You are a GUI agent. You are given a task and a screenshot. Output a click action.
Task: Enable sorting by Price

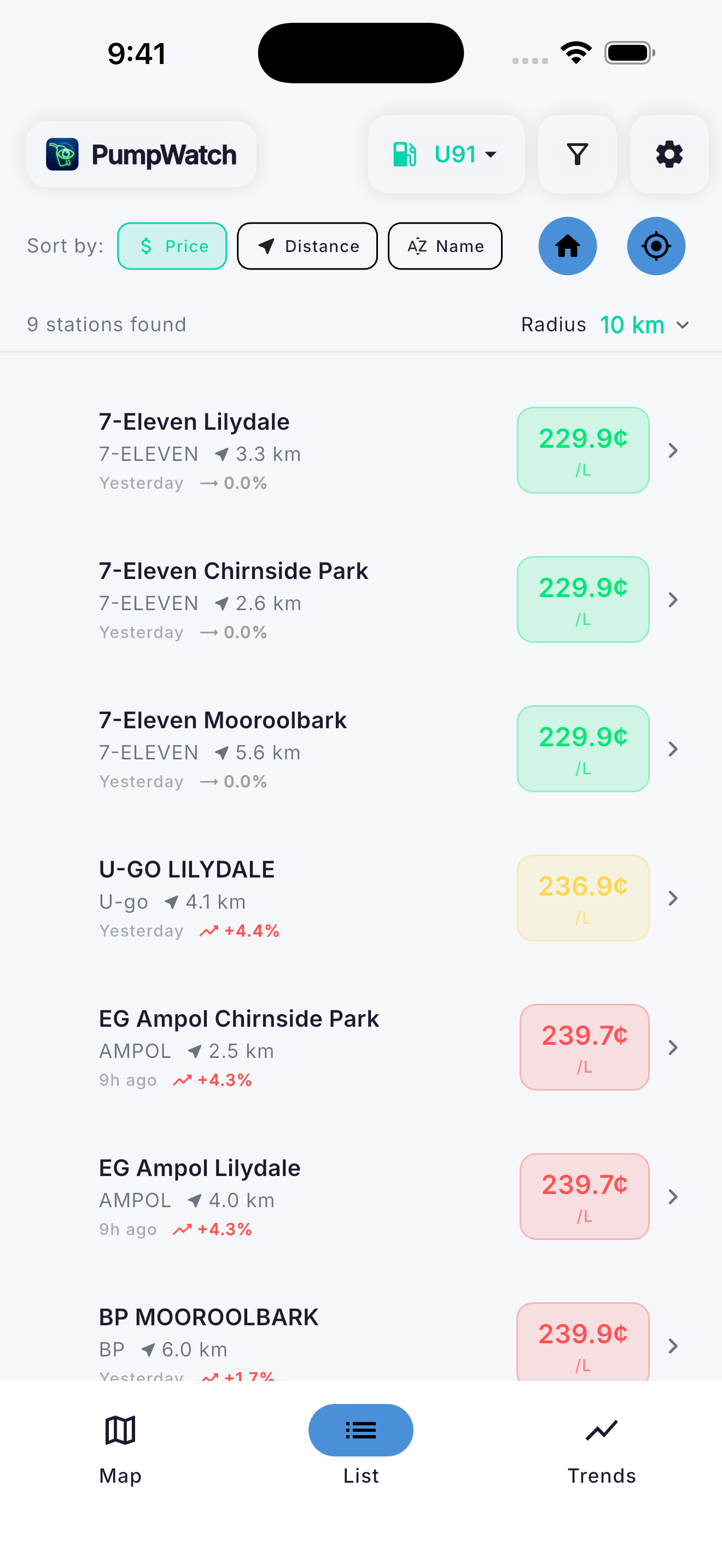(x=172, y=246)
